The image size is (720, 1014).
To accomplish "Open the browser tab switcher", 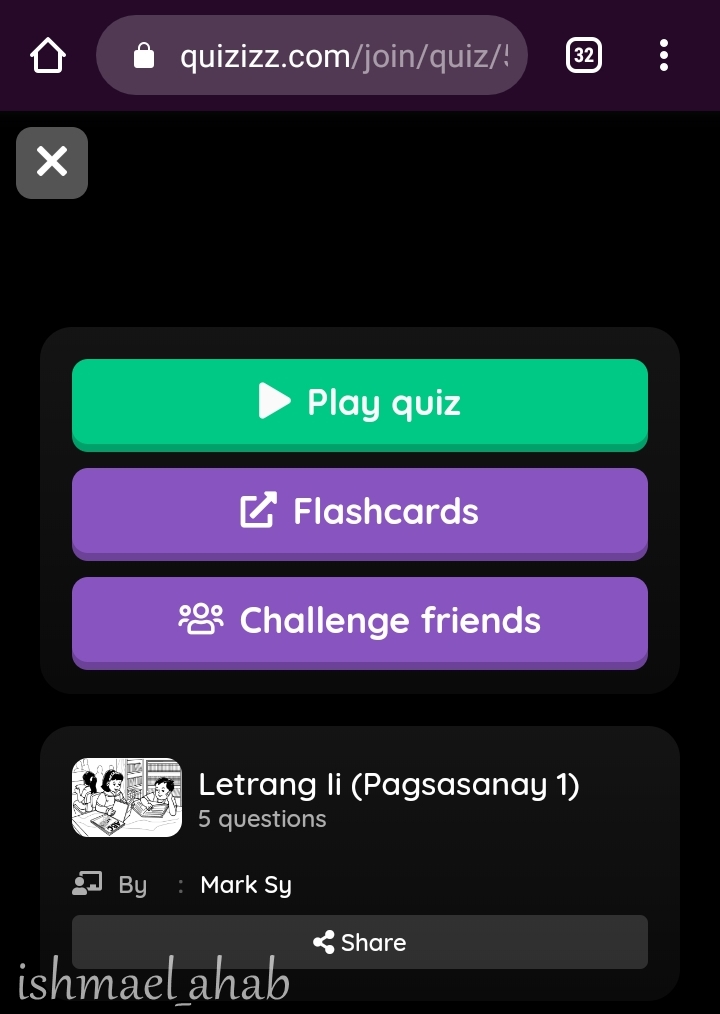I will click(x=584, y=56).
